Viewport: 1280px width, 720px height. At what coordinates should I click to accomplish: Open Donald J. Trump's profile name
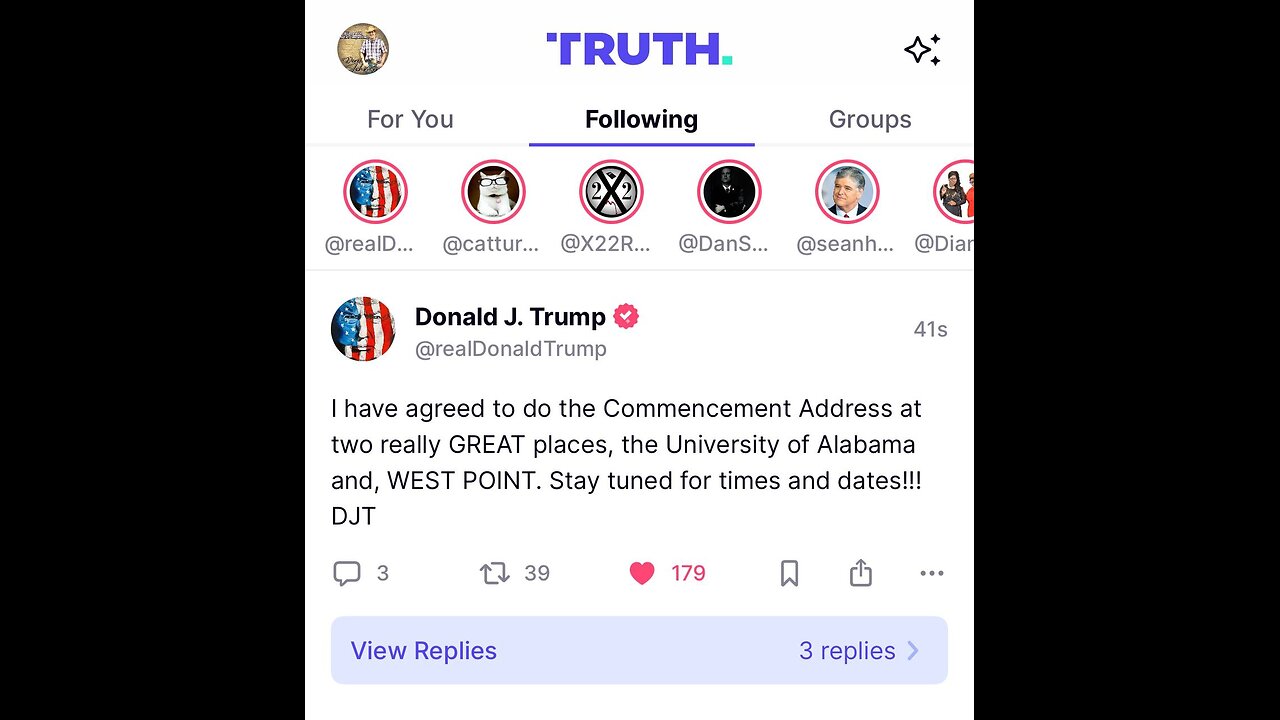(510, 317)
